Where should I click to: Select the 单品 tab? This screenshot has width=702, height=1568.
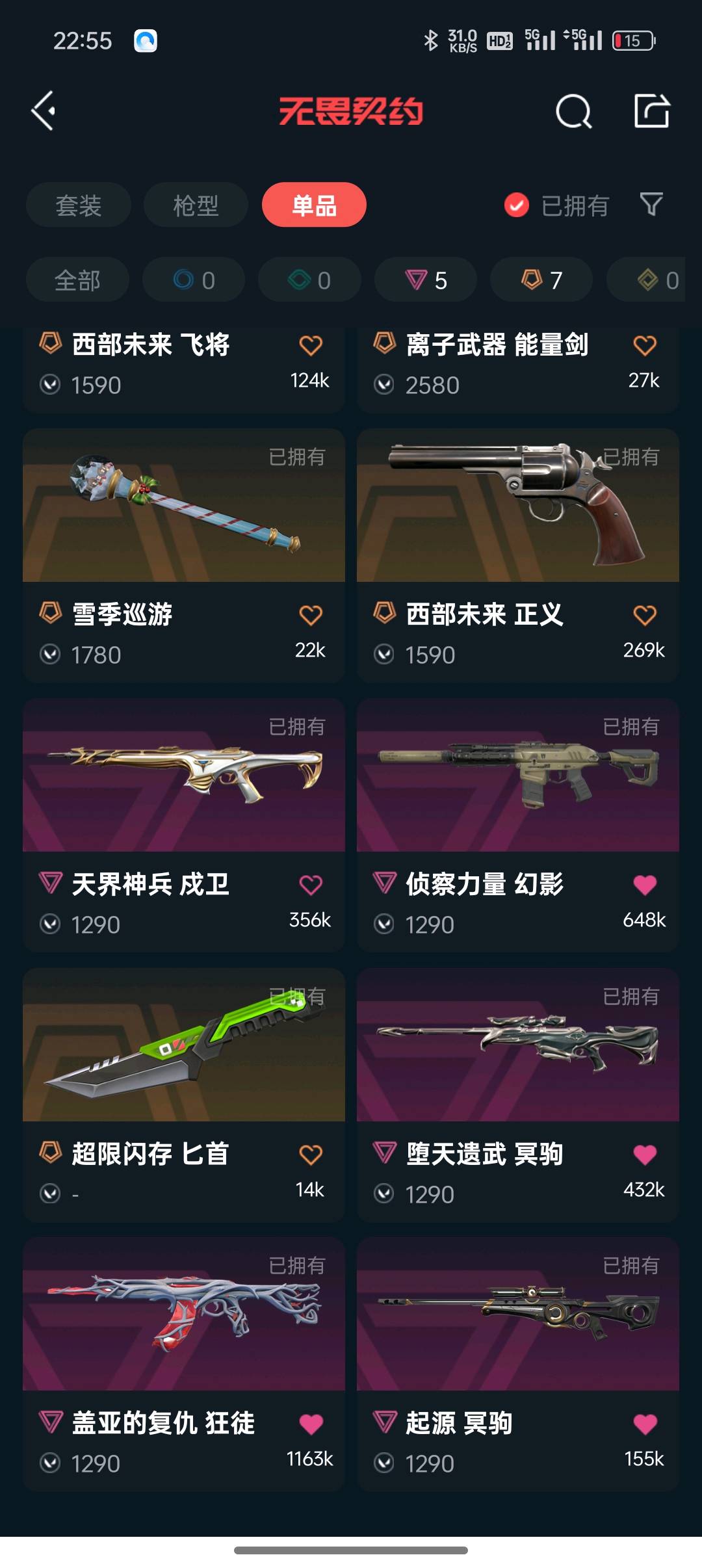[314, 205]
